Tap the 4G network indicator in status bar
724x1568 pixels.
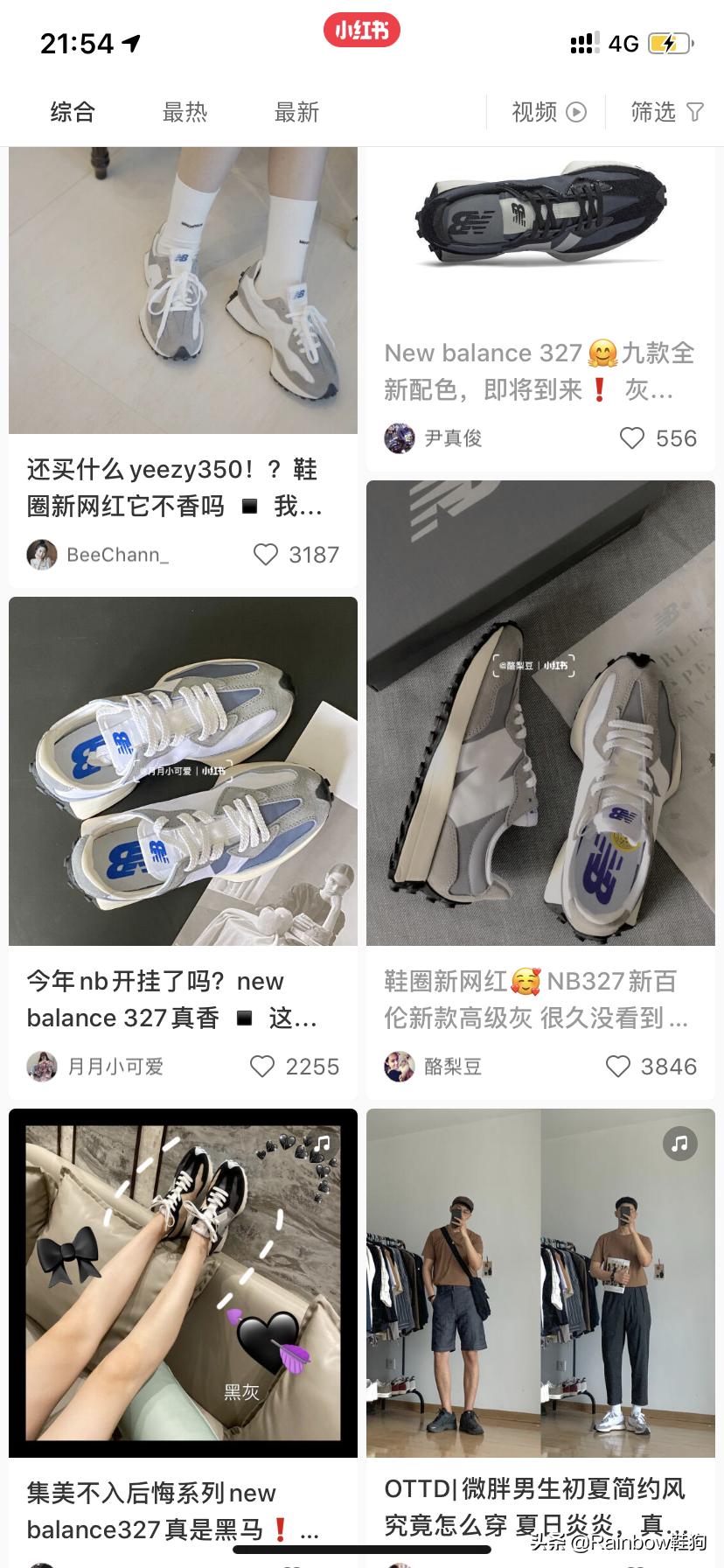[x=623, y=42]
